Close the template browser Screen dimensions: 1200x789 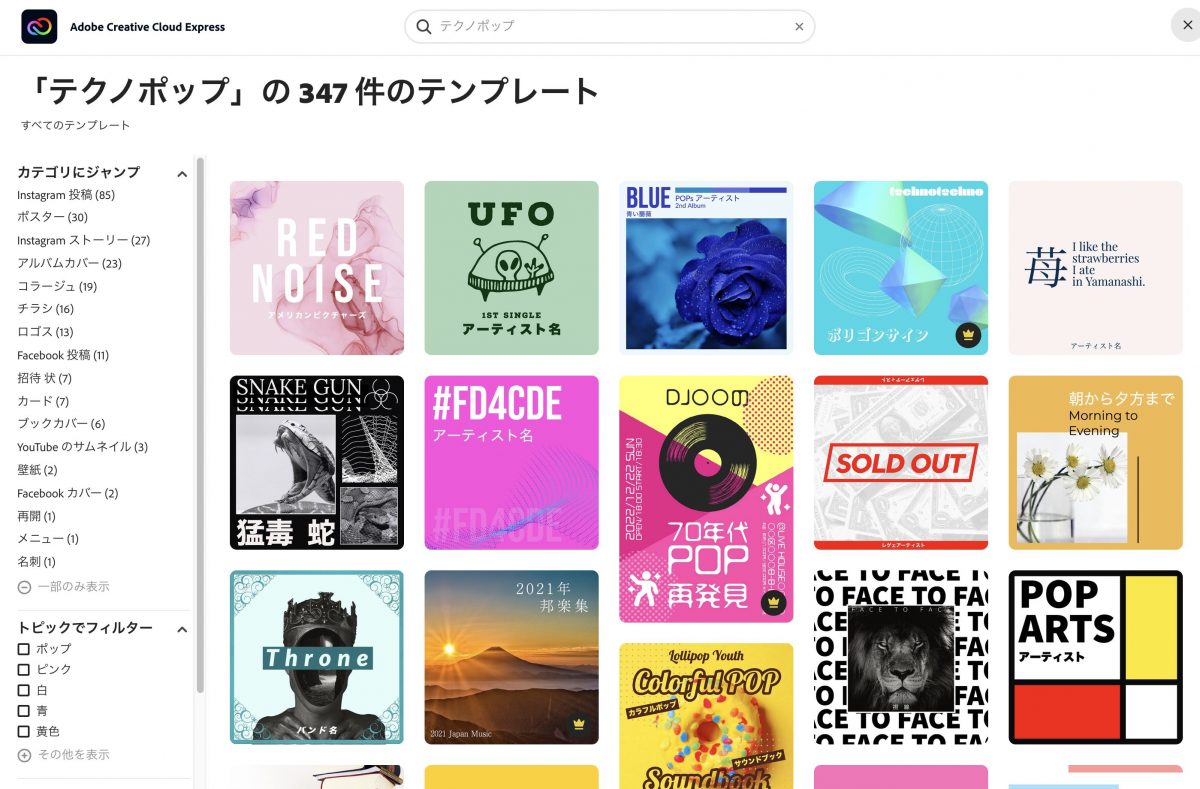(x=1183, y=26)
